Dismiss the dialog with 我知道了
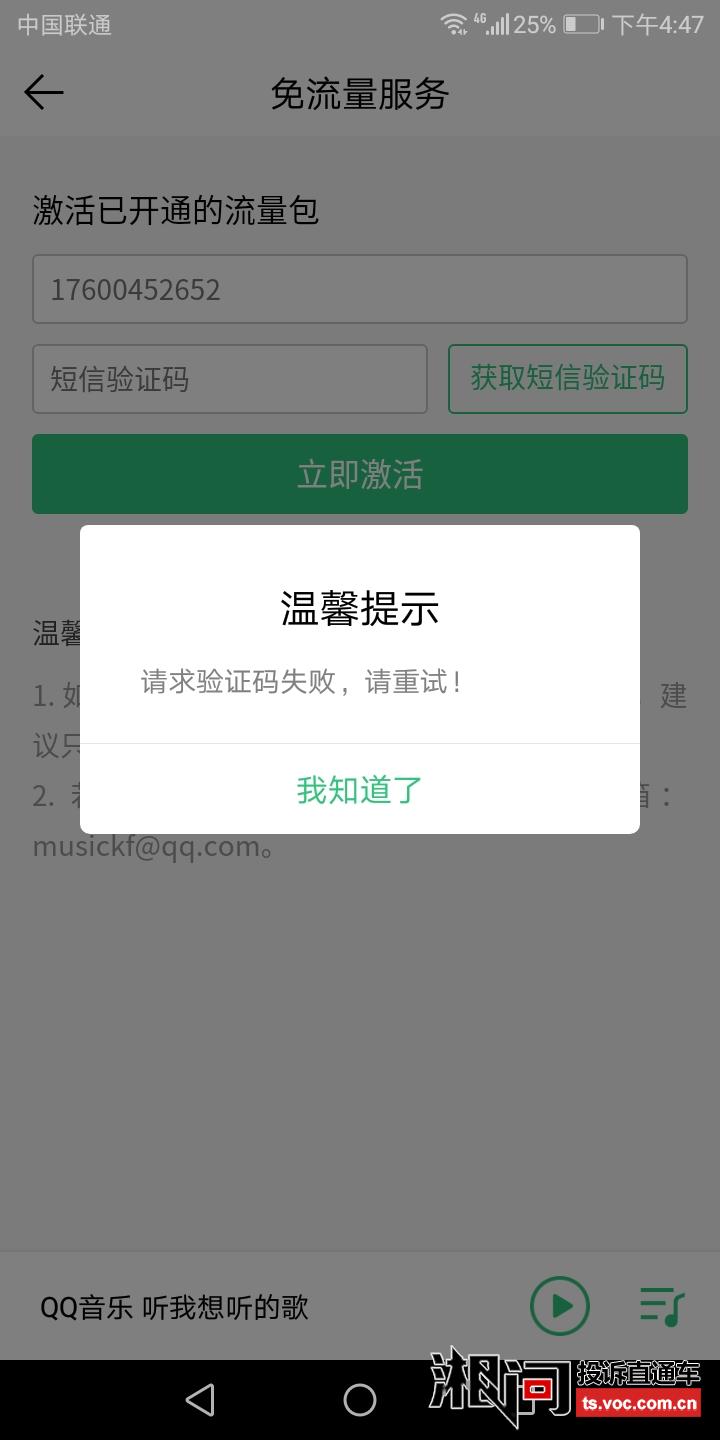Image resolution: width=720 pixels, height=1440 pixels. pos(360,790)
